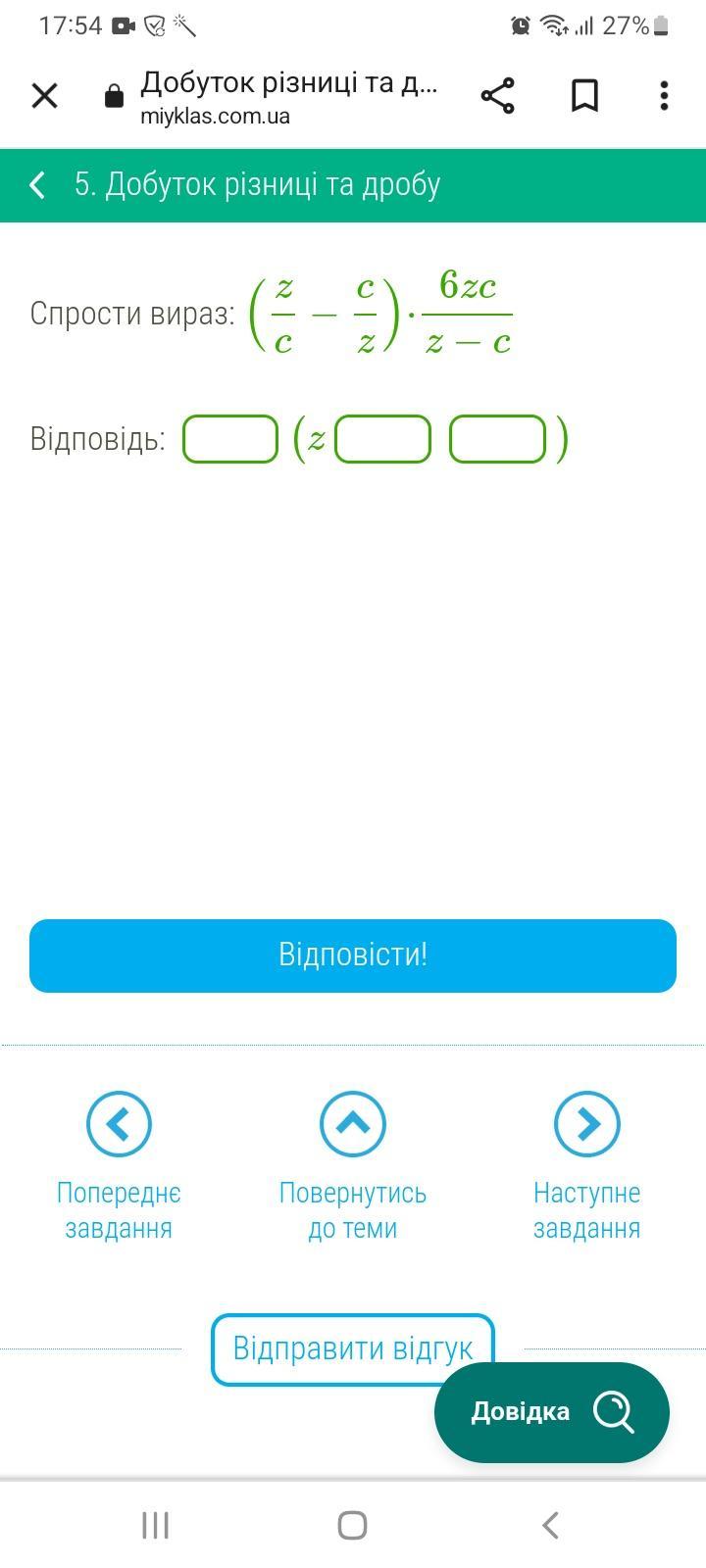Open Наступне завдання
This screenshot has height=1568, width=706.
[x=586, y=1124]
